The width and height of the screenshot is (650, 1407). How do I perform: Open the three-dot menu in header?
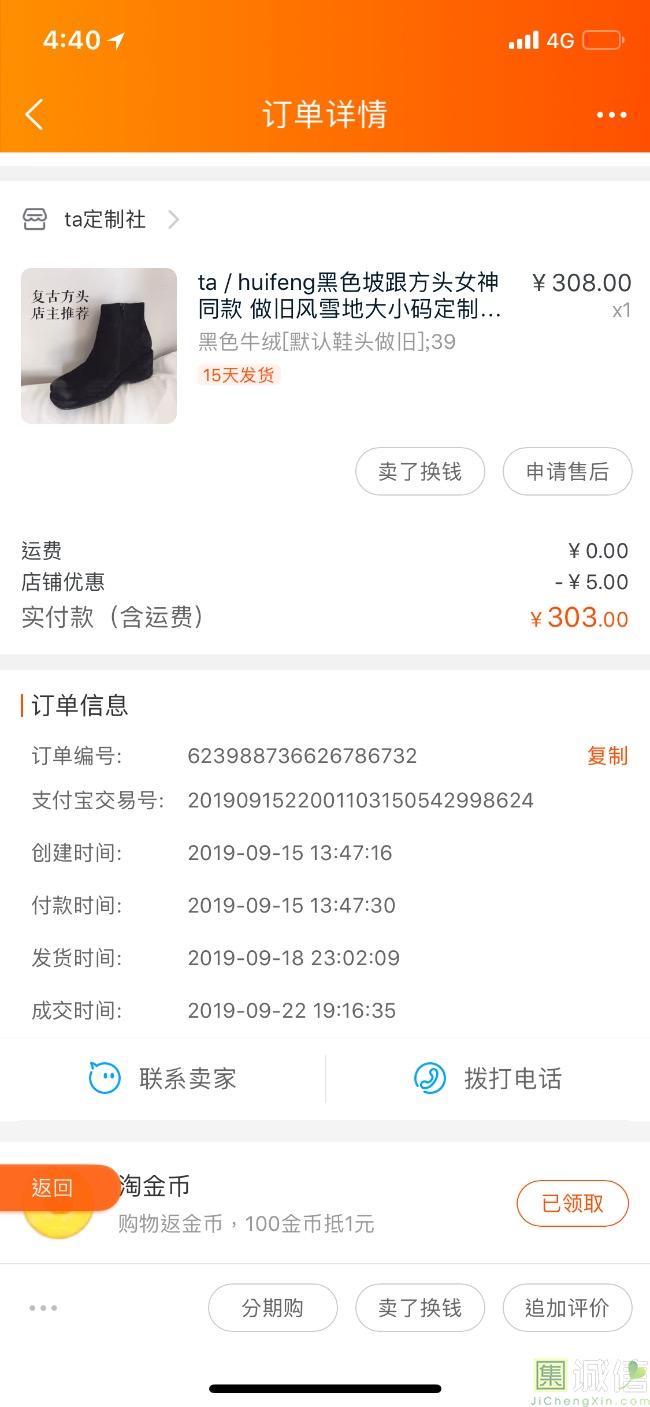611,115
